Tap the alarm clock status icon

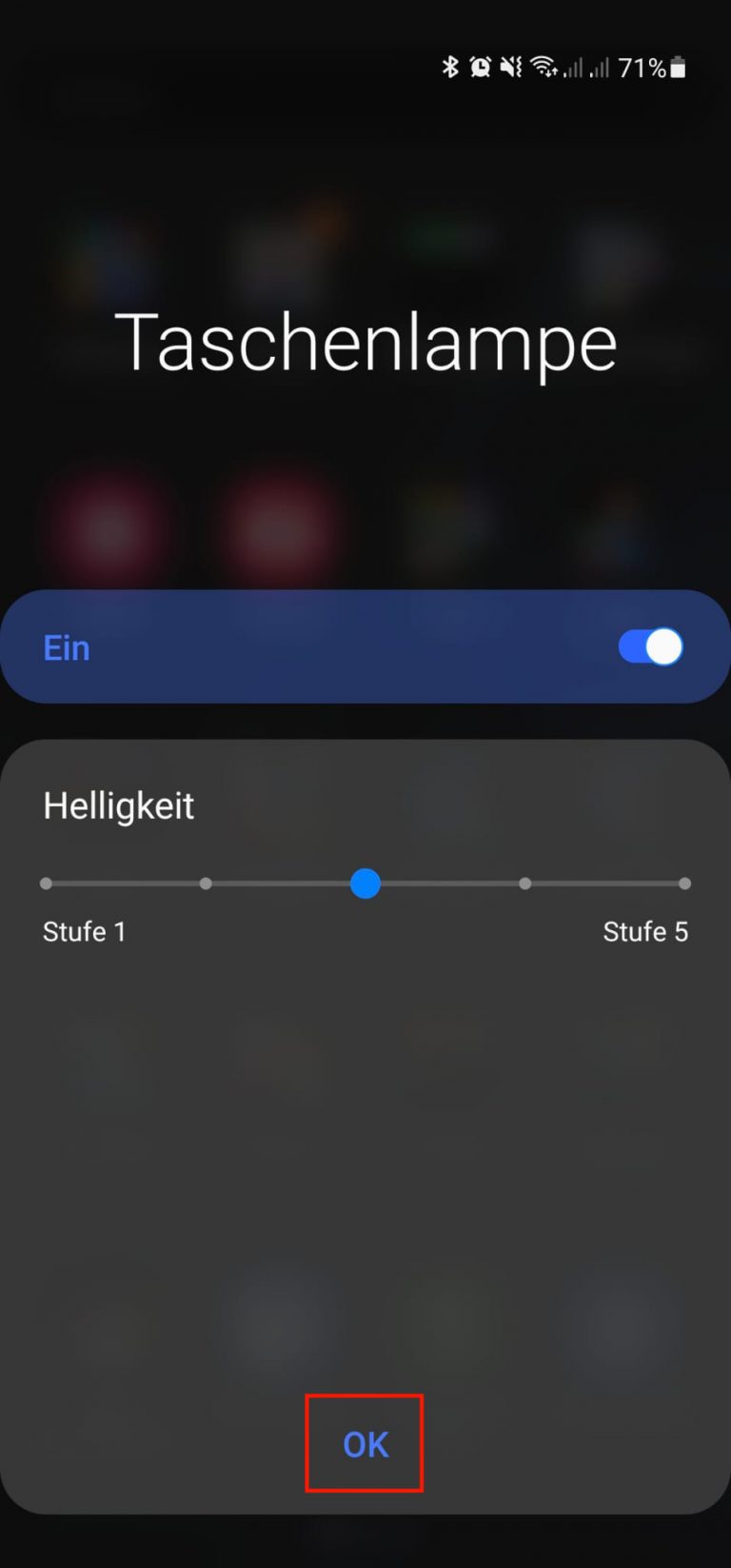point(480,67)
